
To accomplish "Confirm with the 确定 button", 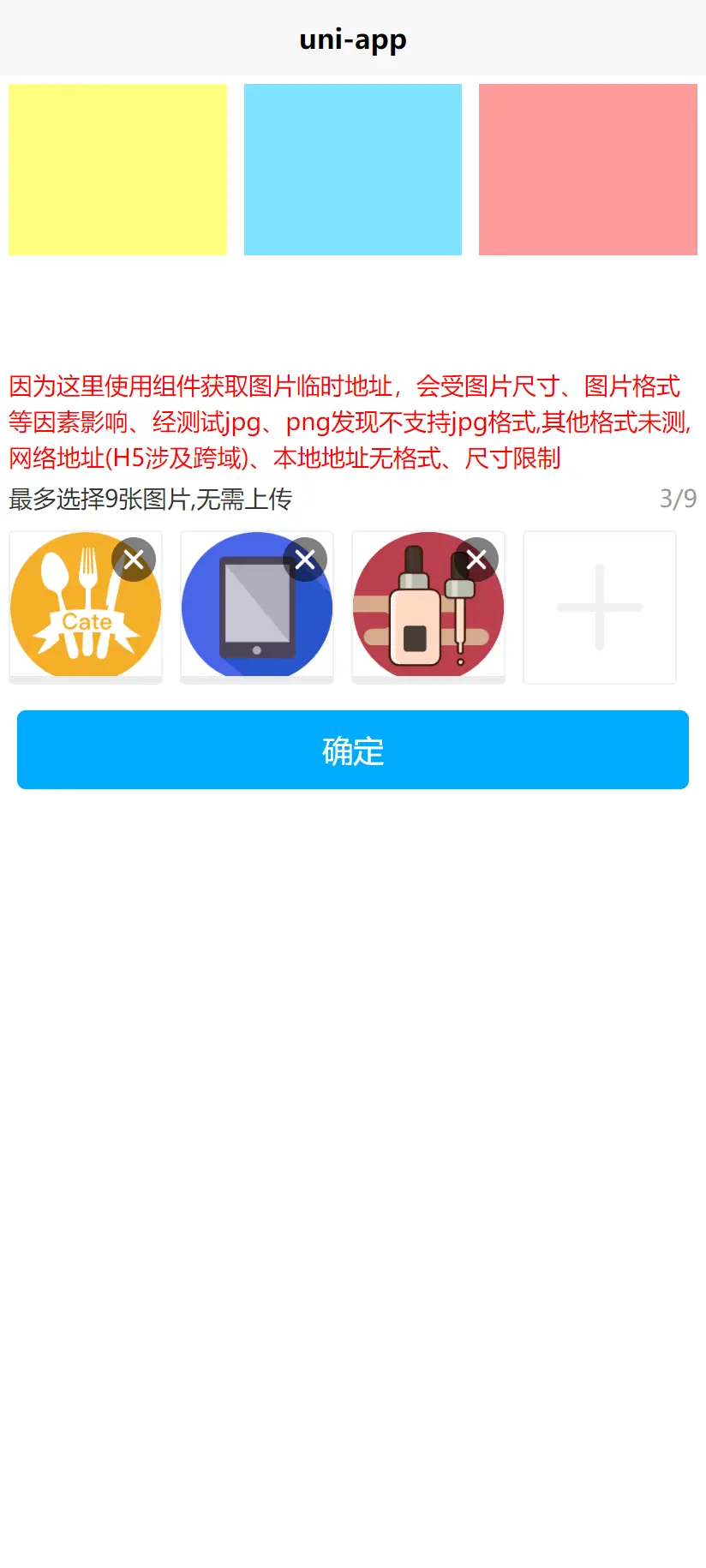I will (353, 750).
